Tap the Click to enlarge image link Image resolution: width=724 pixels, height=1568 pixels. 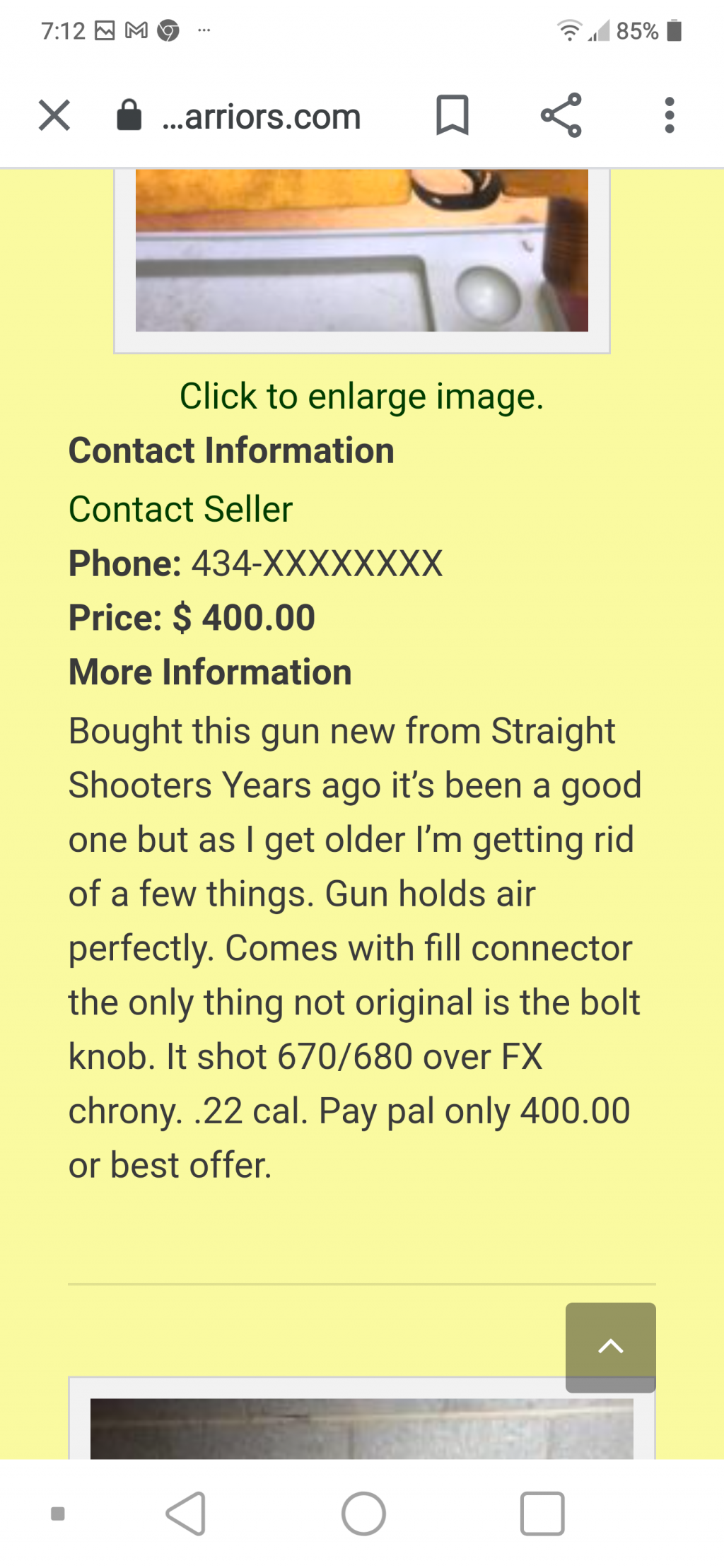[361, 396]
